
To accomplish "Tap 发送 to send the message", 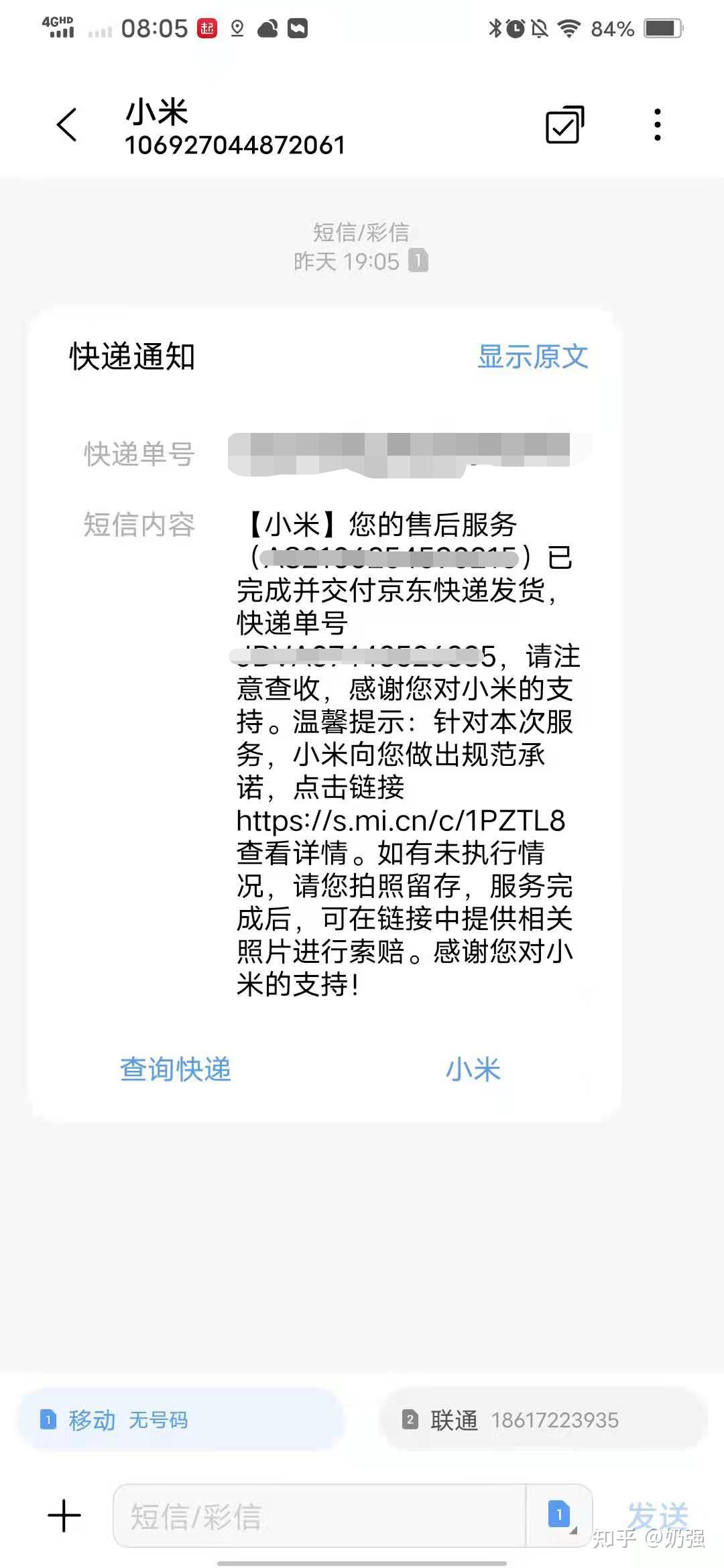I will click(x=658, y=1514).
